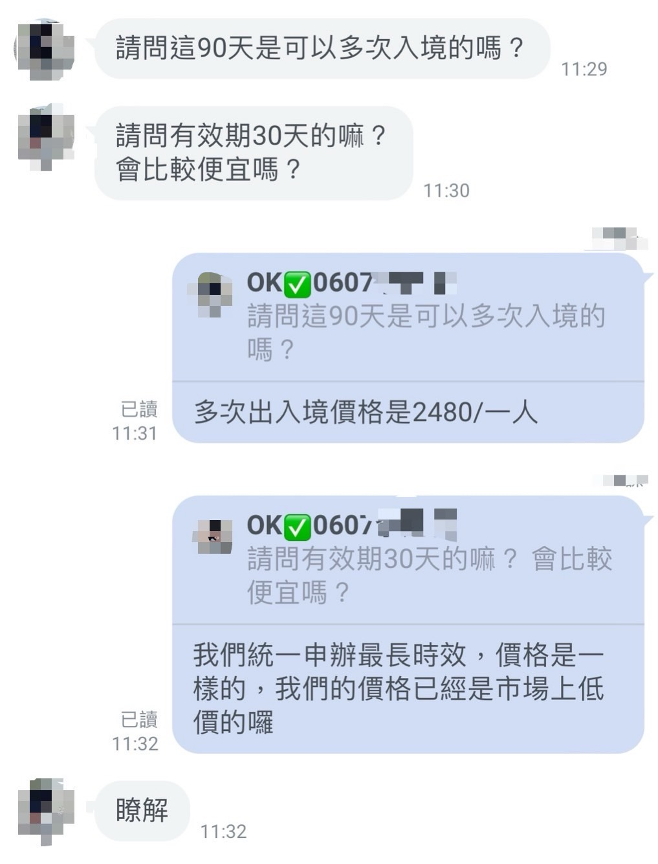Open quoted 有效期30天 message in the 最長時效 reply
Image resolution: width=658 pixels, height=864 pixels.
(x=407, y=559)
